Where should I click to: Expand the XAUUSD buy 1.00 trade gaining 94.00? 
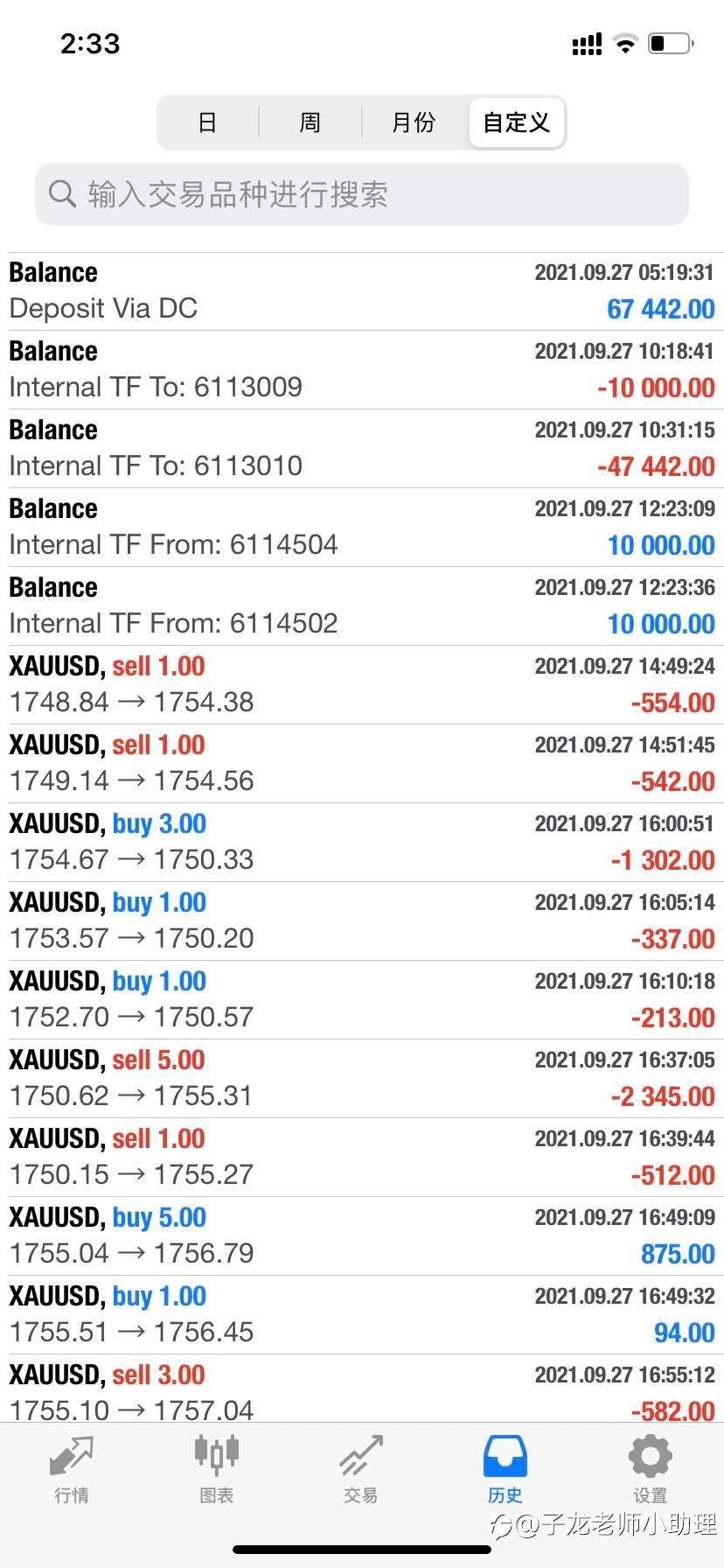pos(362,1315)
